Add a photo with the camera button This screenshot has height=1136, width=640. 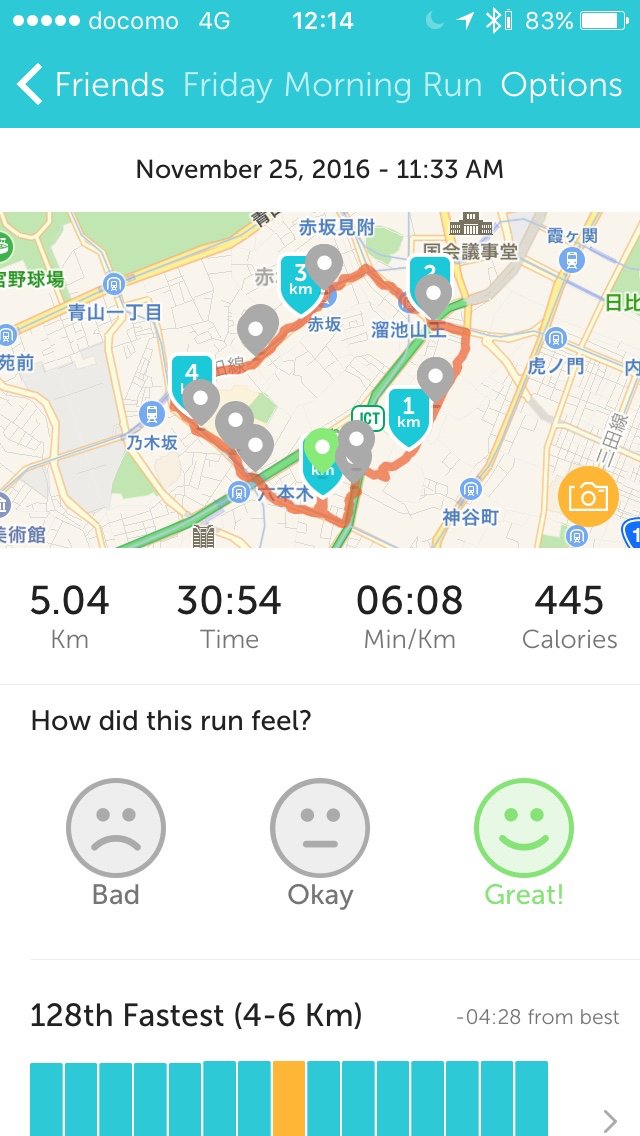coord(588,497)
